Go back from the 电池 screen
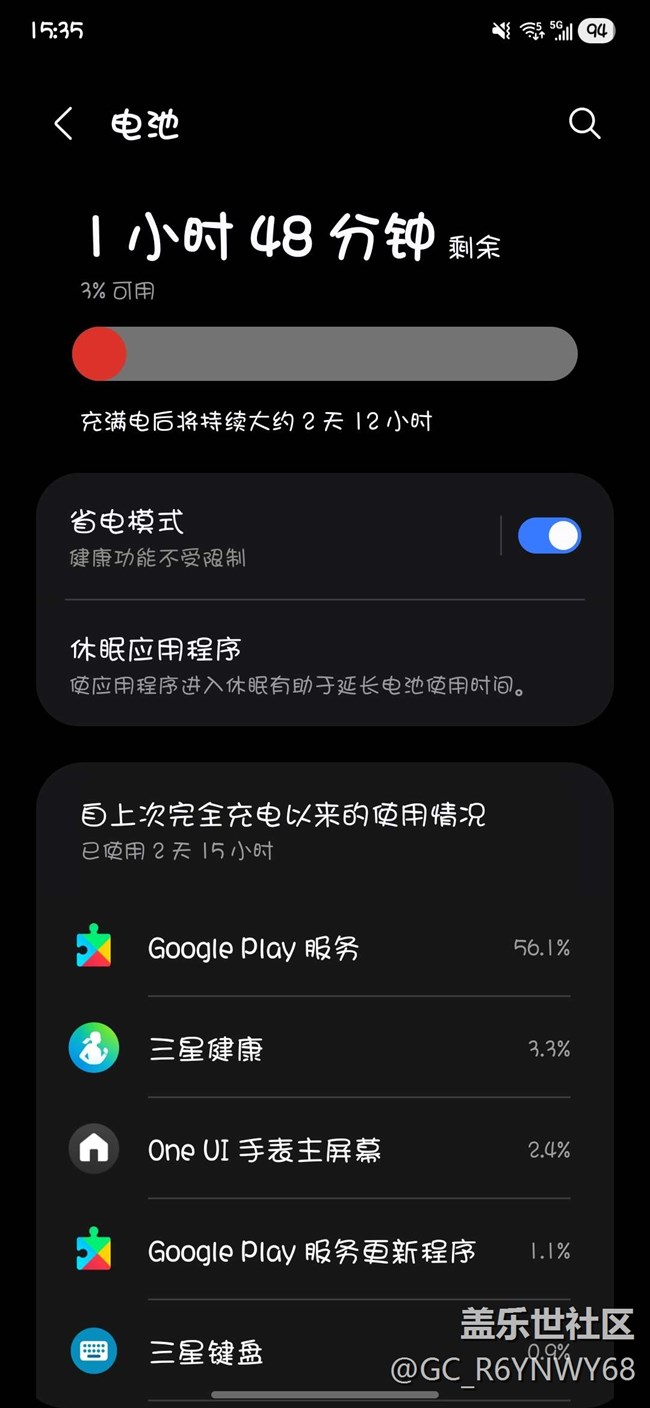Viewport: 650px width, 1408px height. 64,124
